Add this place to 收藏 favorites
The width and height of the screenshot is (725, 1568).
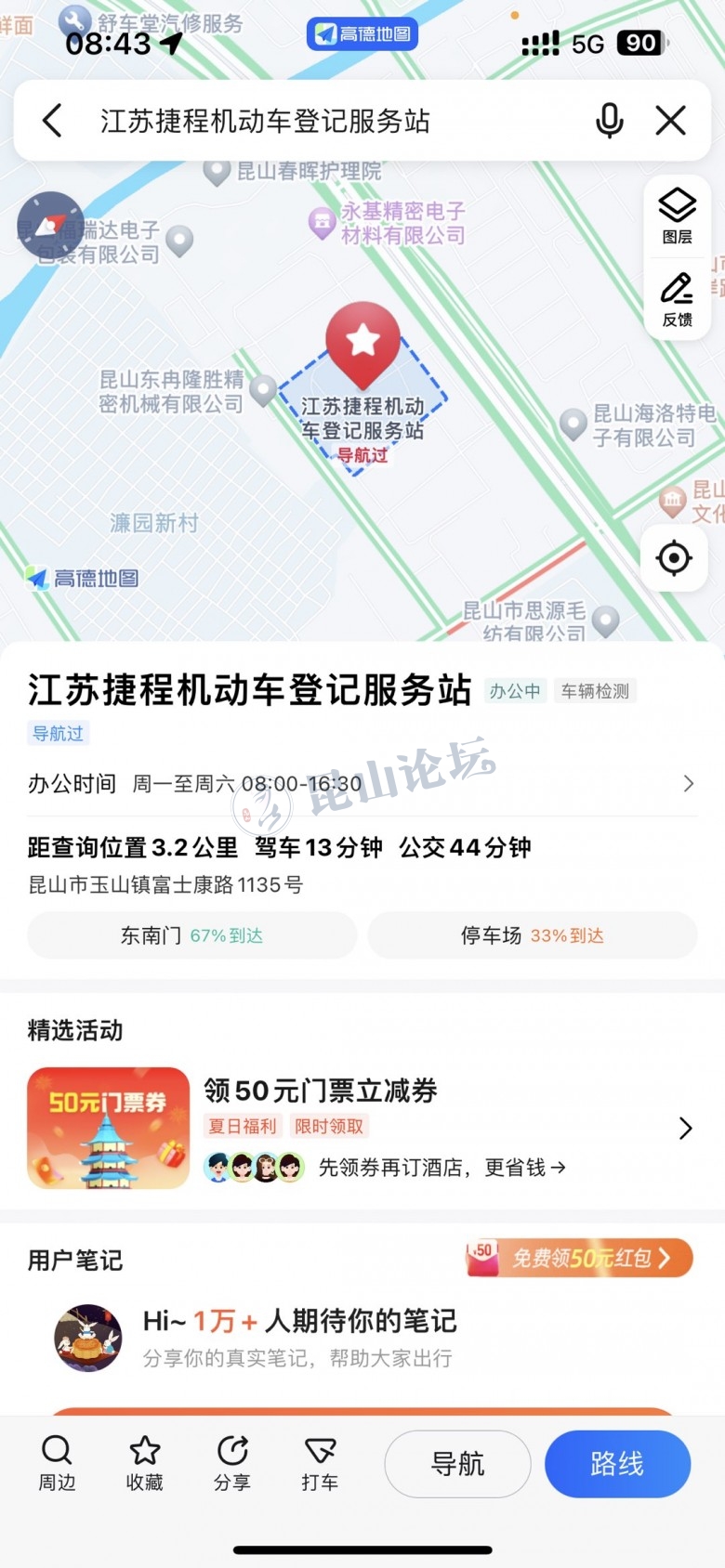click(145, 1462)
